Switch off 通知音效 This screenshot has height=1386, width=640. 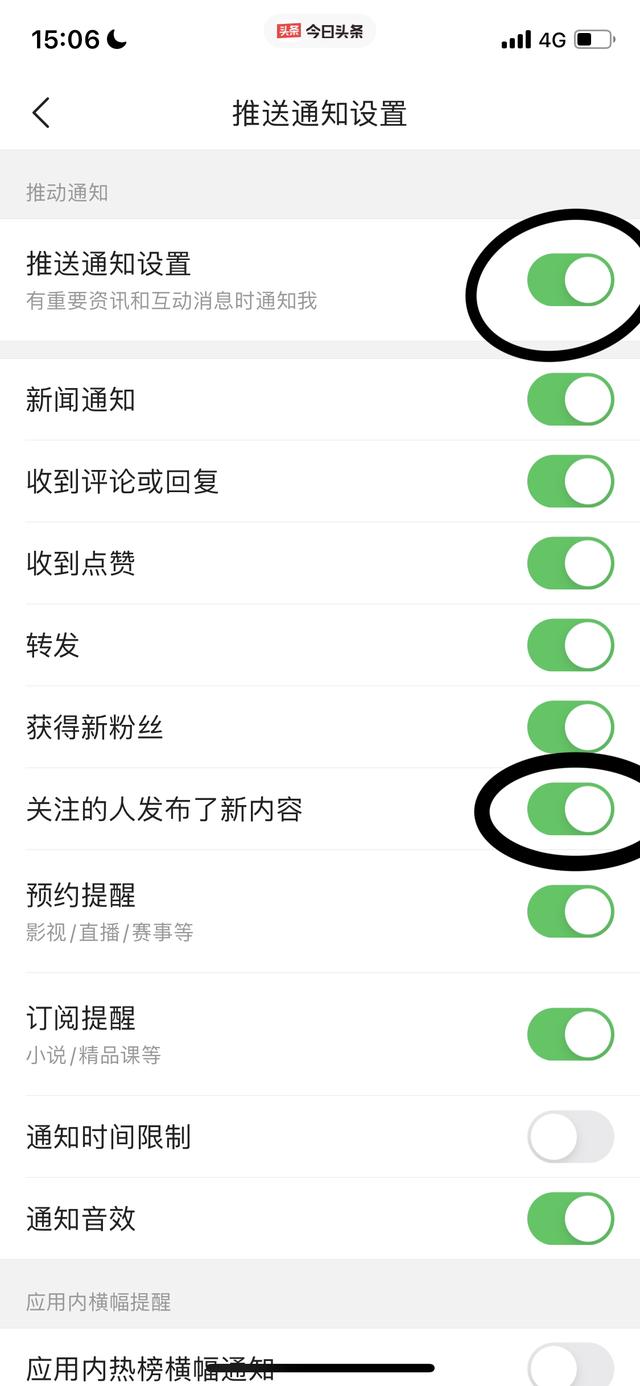pyautogui.click(x=570, y=1219)
